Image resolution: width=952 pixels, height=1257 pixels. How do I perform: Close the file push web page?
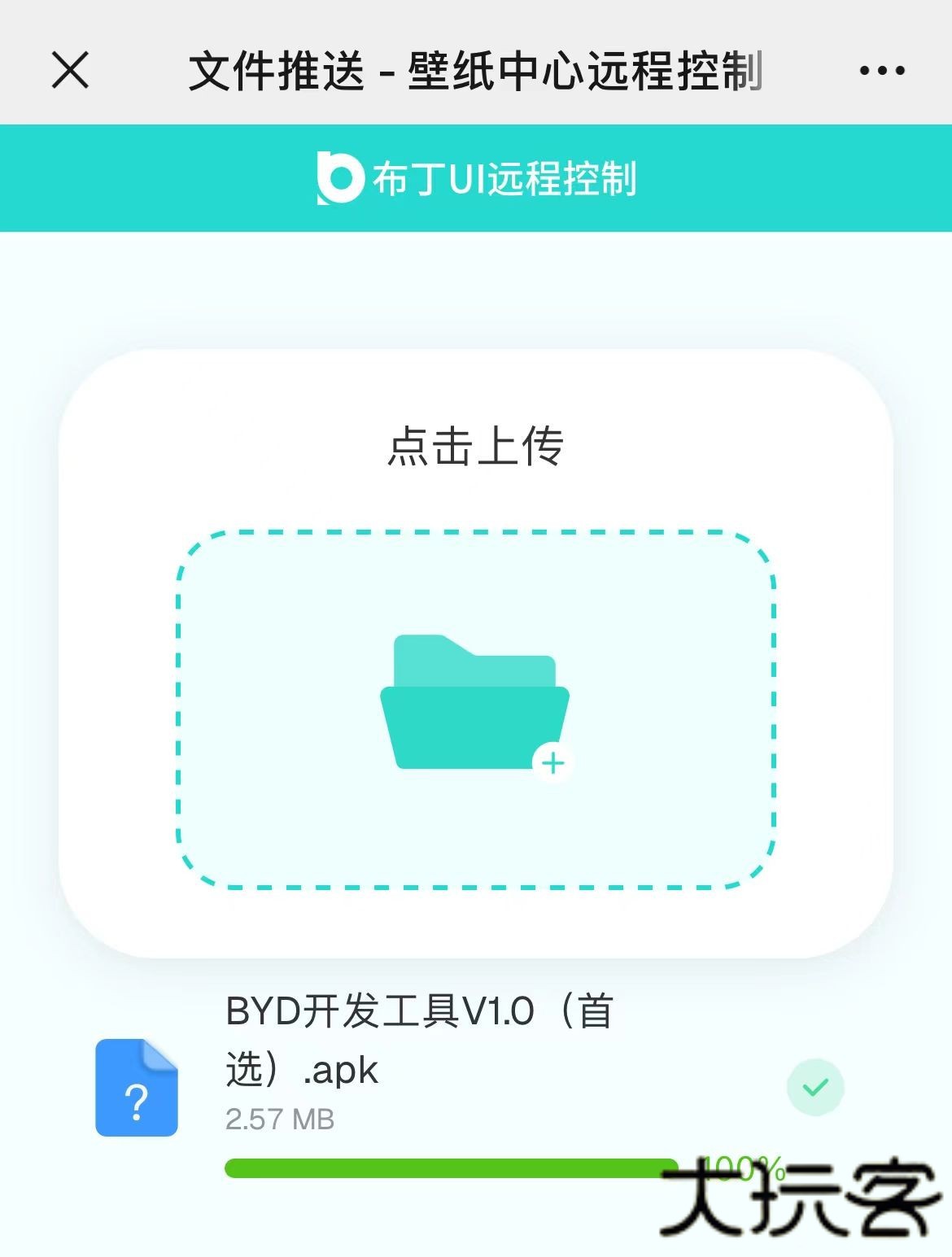click(70, 70)
